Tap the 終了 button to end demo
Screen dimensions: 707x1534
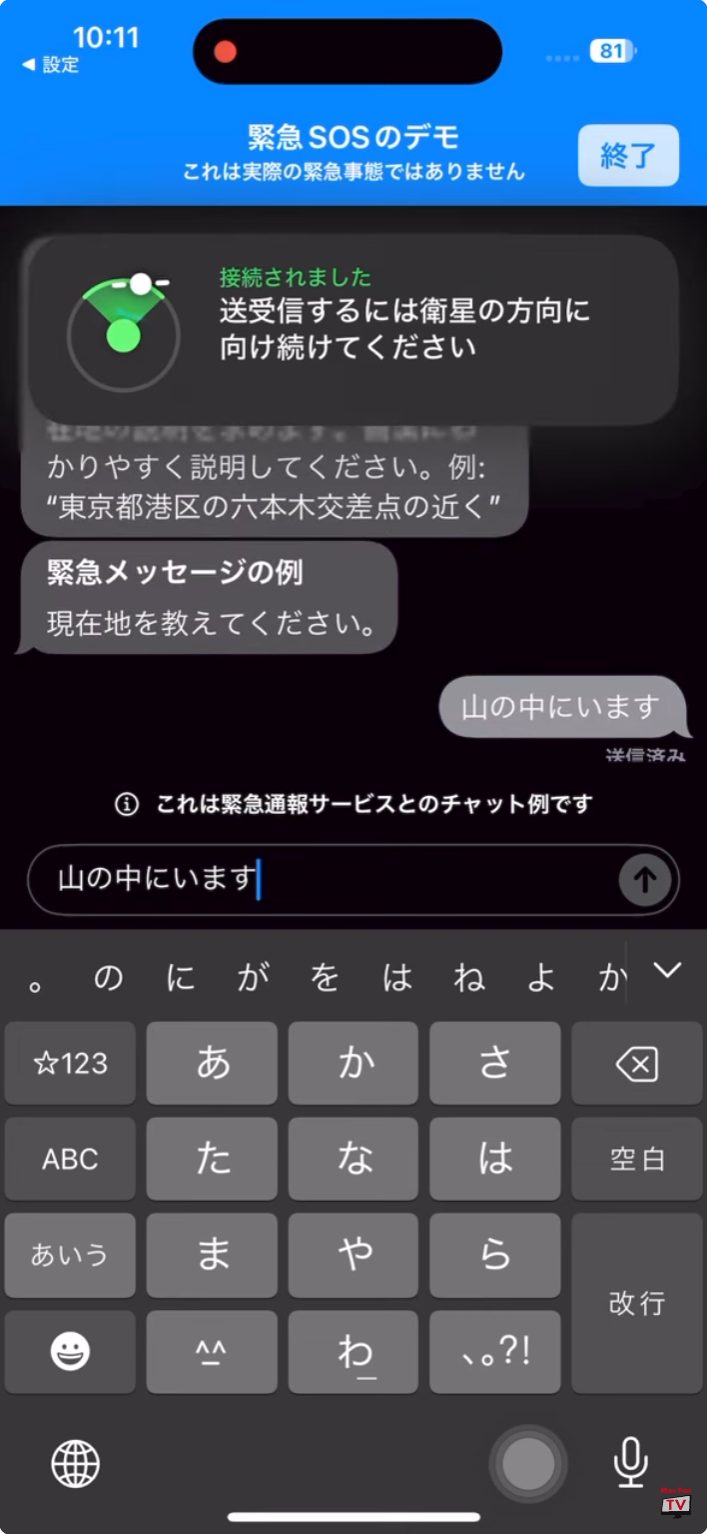pos(628,155)
